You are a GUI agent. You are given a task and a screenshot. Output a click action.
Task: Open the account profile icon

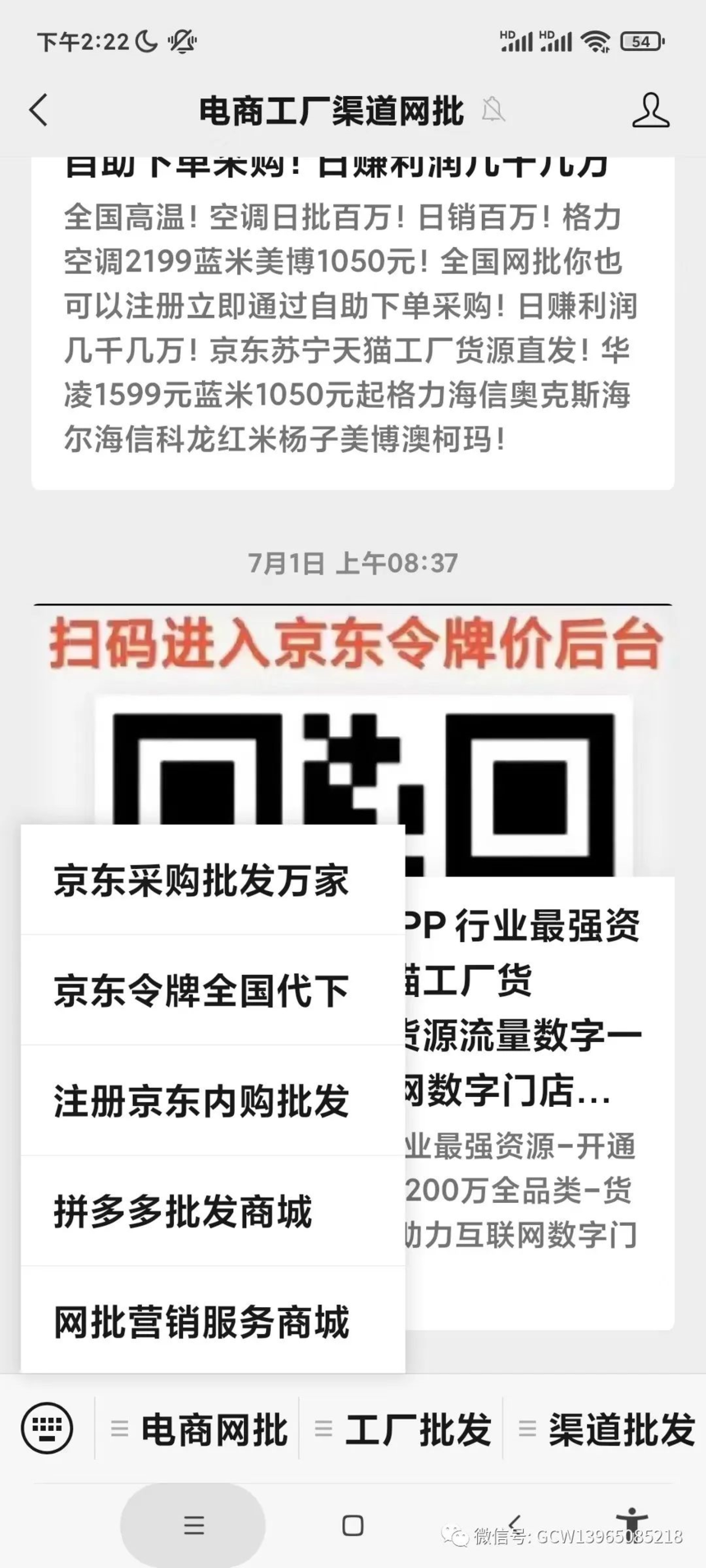(x=650, y=110)
